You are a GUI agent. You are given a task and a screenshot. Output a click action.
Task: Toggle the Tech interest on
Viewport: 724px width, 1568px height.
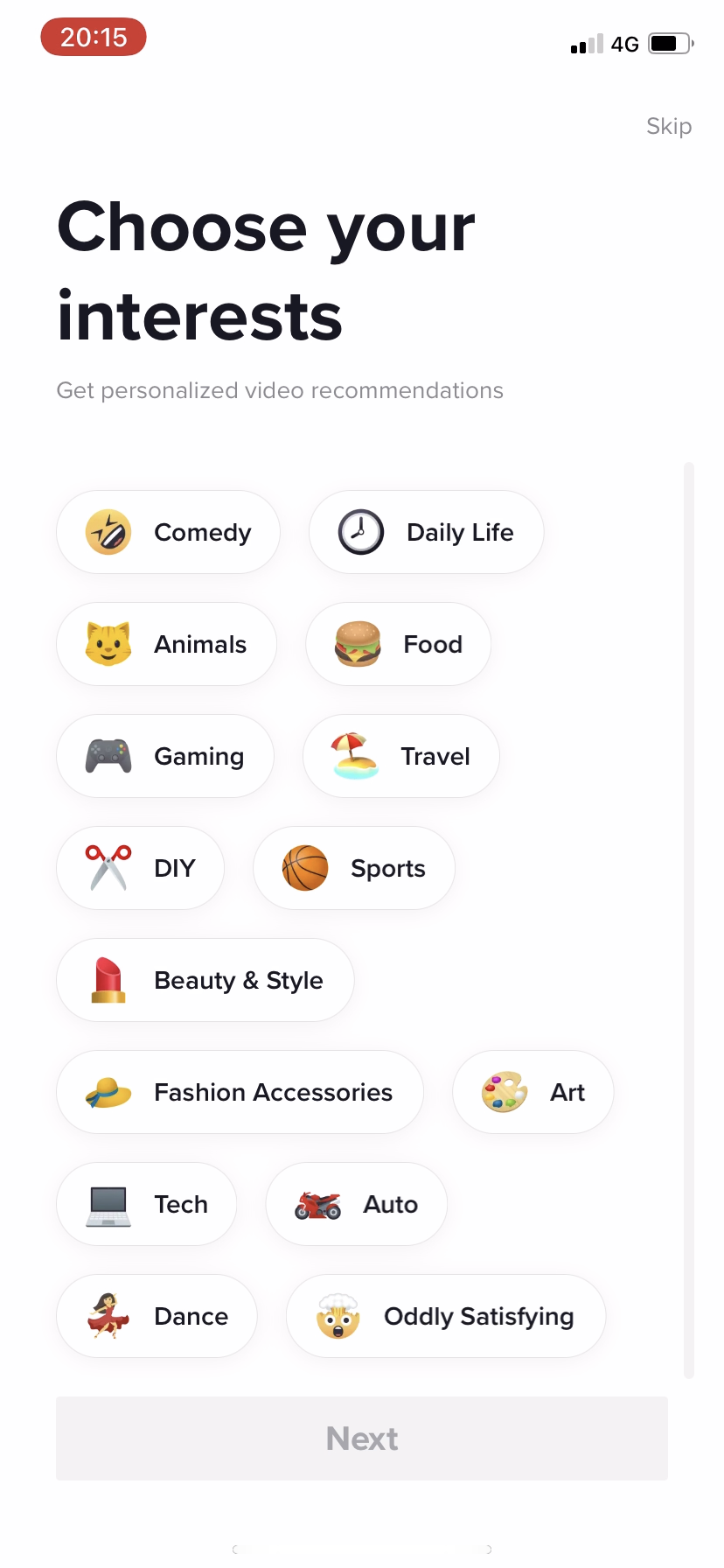[146, 1204]
